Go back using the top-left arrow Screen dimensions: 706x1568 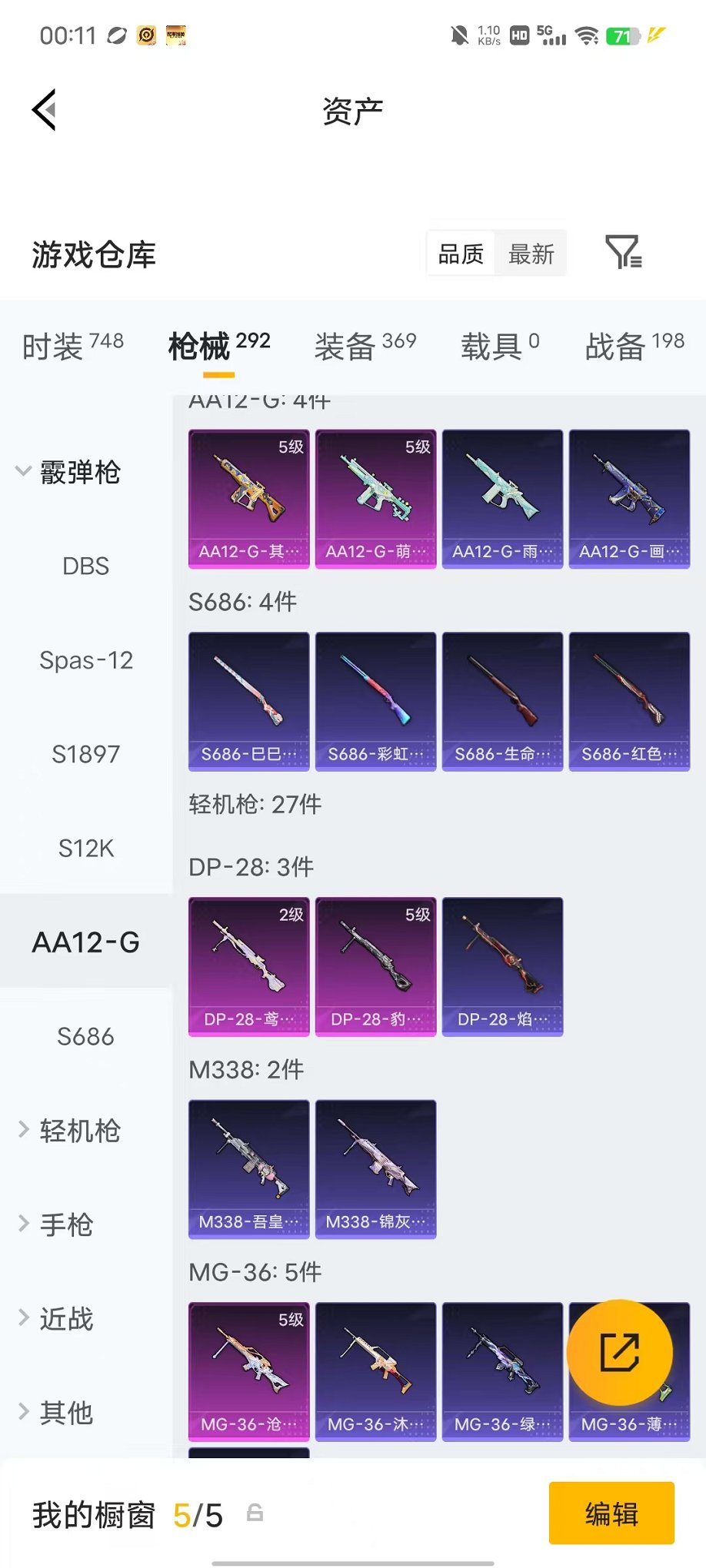(45, 110)
